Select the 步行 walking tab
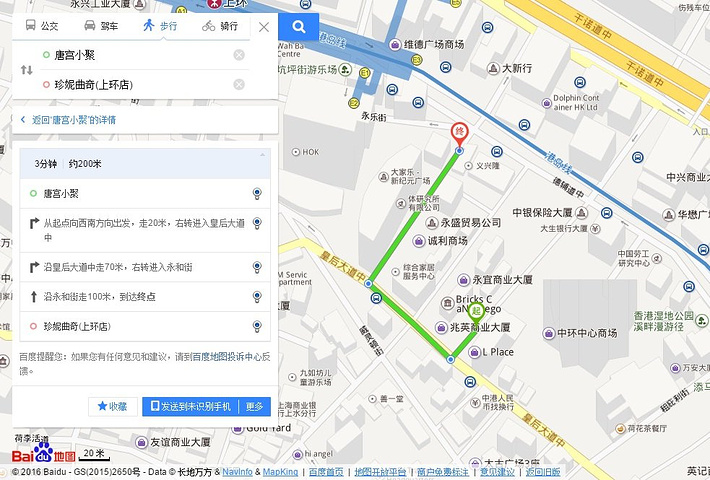 [x=160, y=26]
